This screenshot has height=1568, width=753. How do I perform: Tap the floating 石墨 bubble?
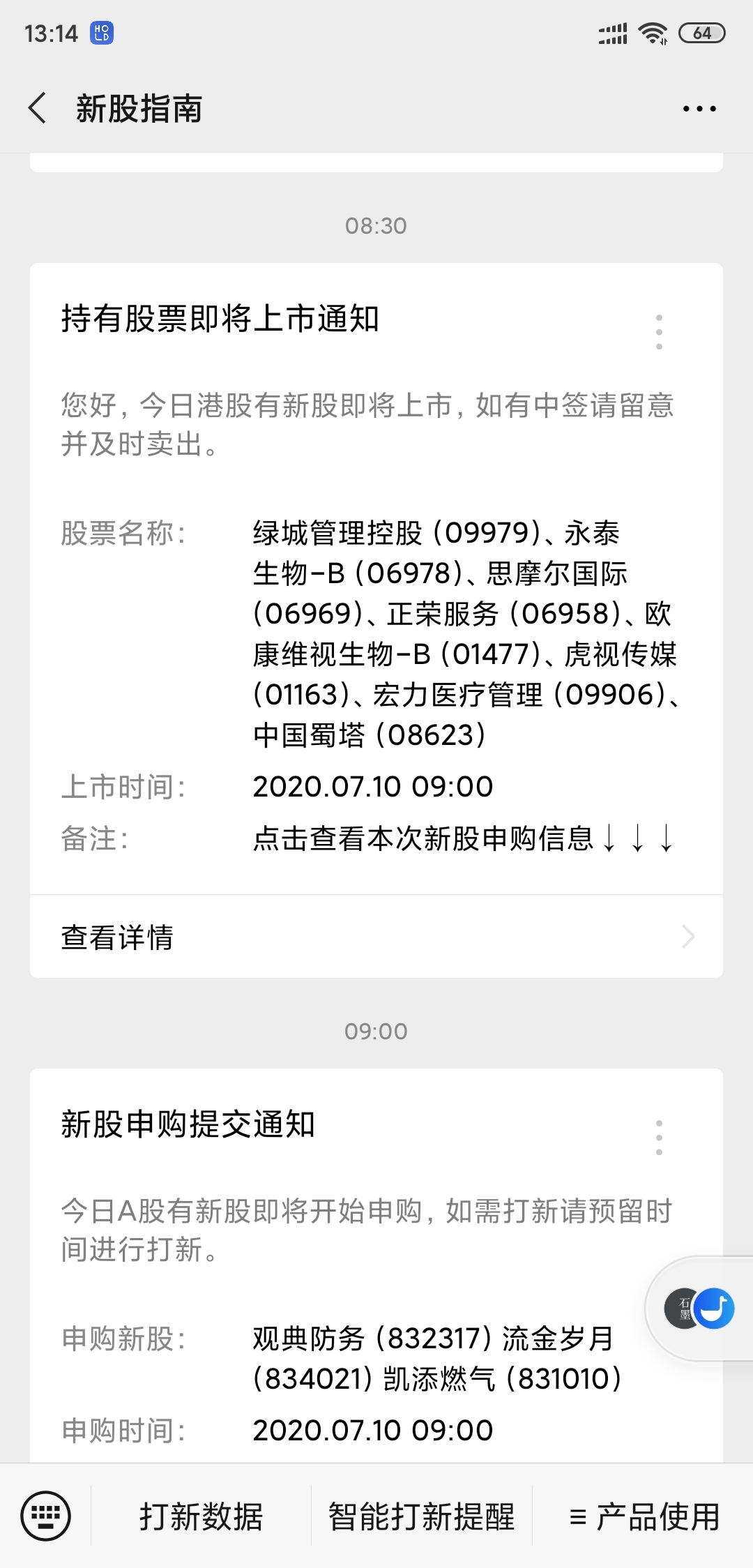(699, 1309)
